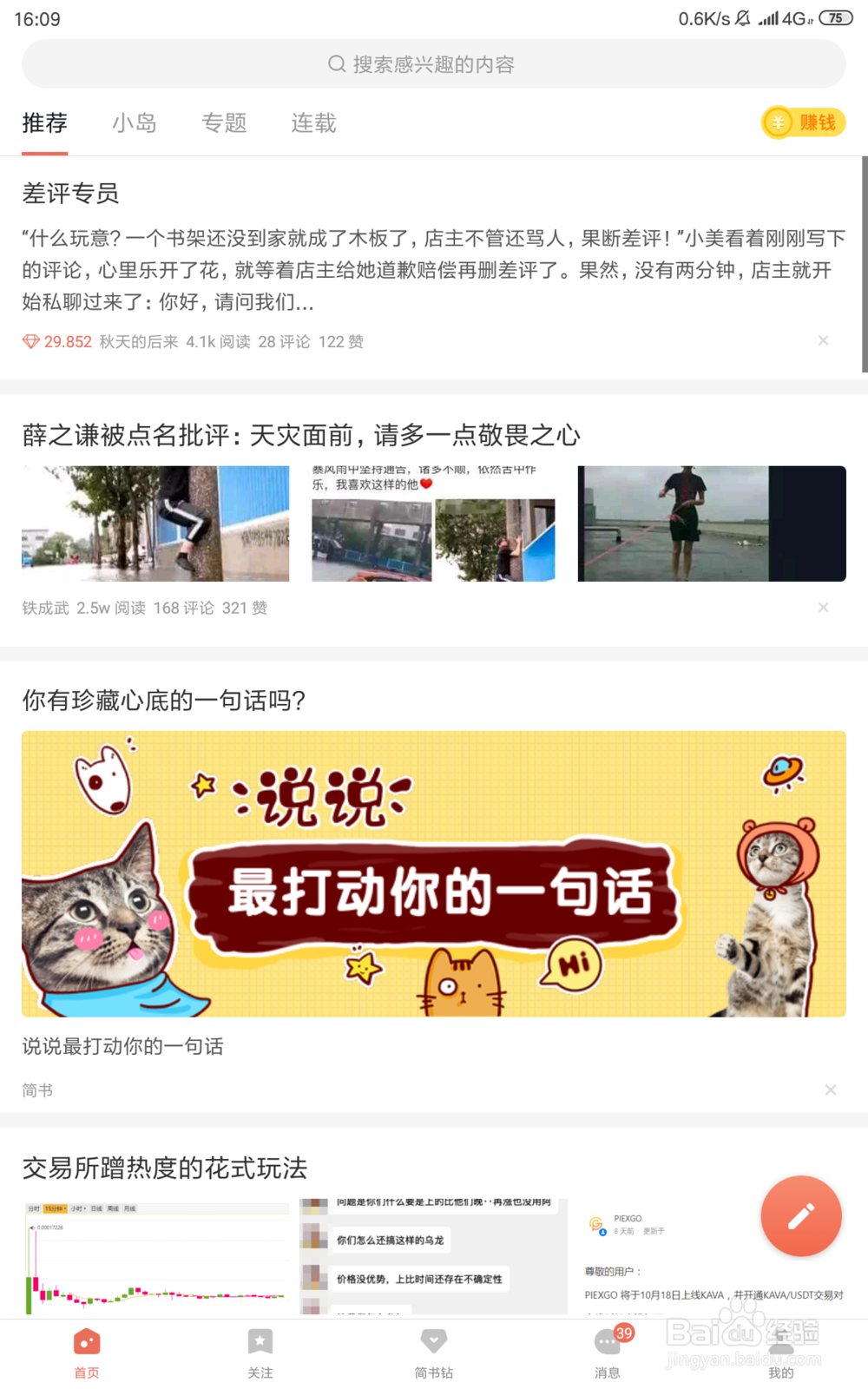
Task: Open 简书钻 diamond icon in bottom navigation
Action: 434,1341
